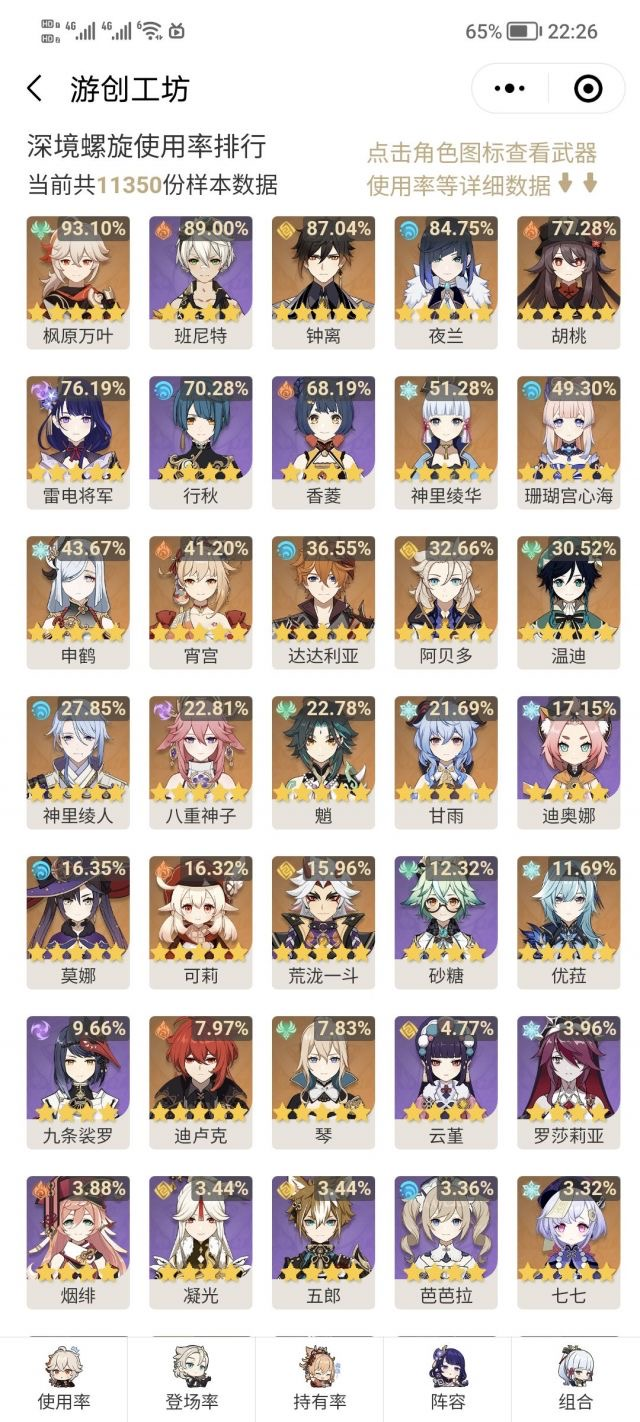Open 达达利亚 character card
The width and height of the screenshot is (640, 1422).
[x=323, y=590]
